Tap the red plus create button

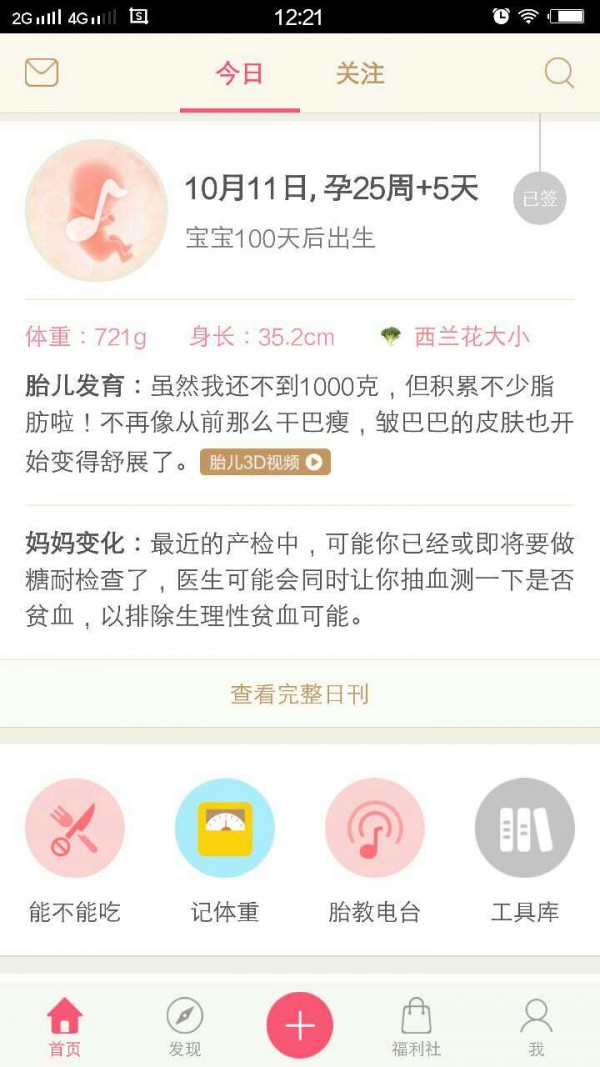point(300,1025)
